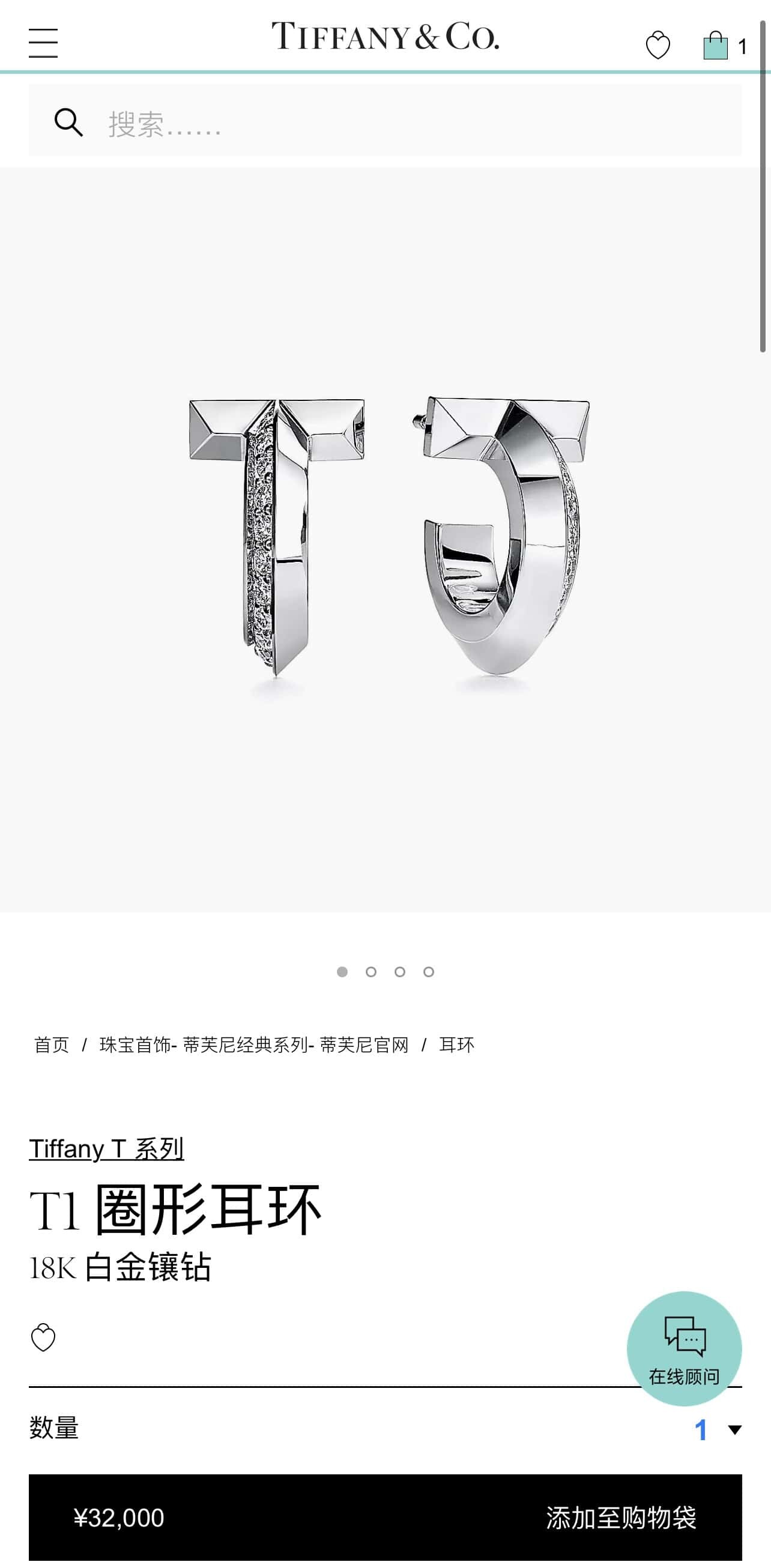Save the T1 圈形耳环 to the wishlist

click(x=43, y=1338)
